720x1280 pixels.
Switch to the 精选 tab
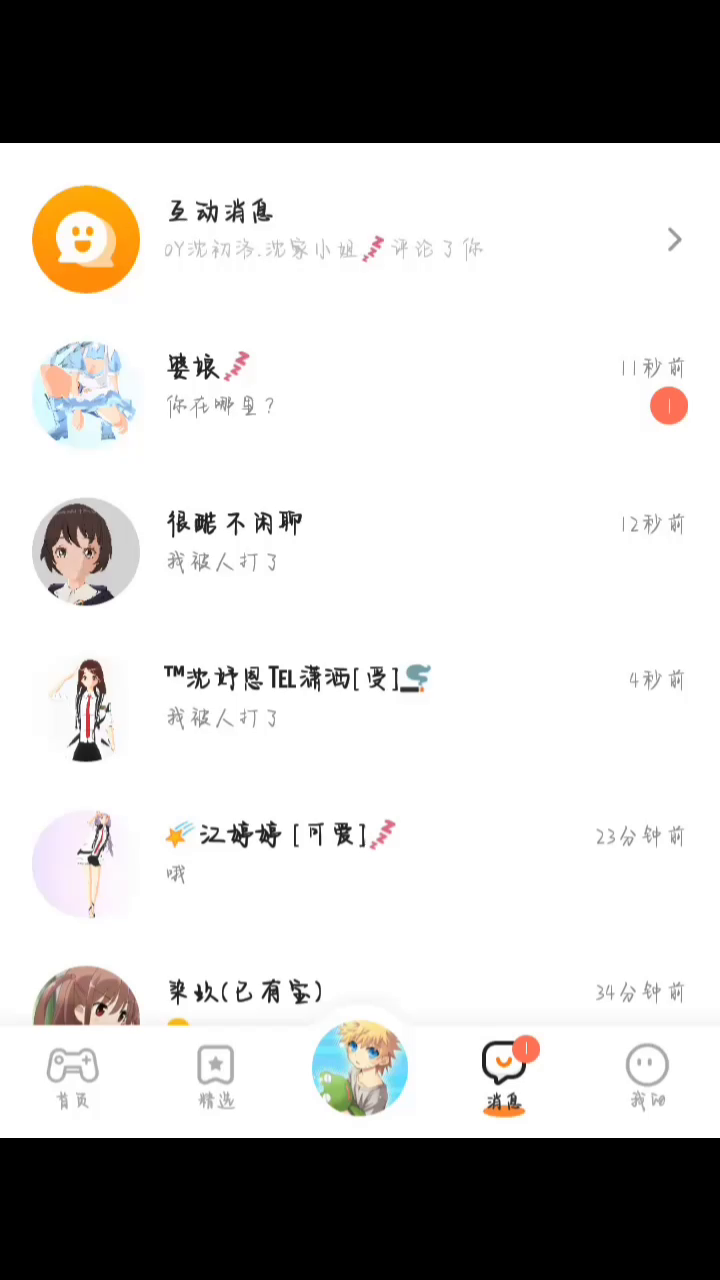coord(216,1078)
